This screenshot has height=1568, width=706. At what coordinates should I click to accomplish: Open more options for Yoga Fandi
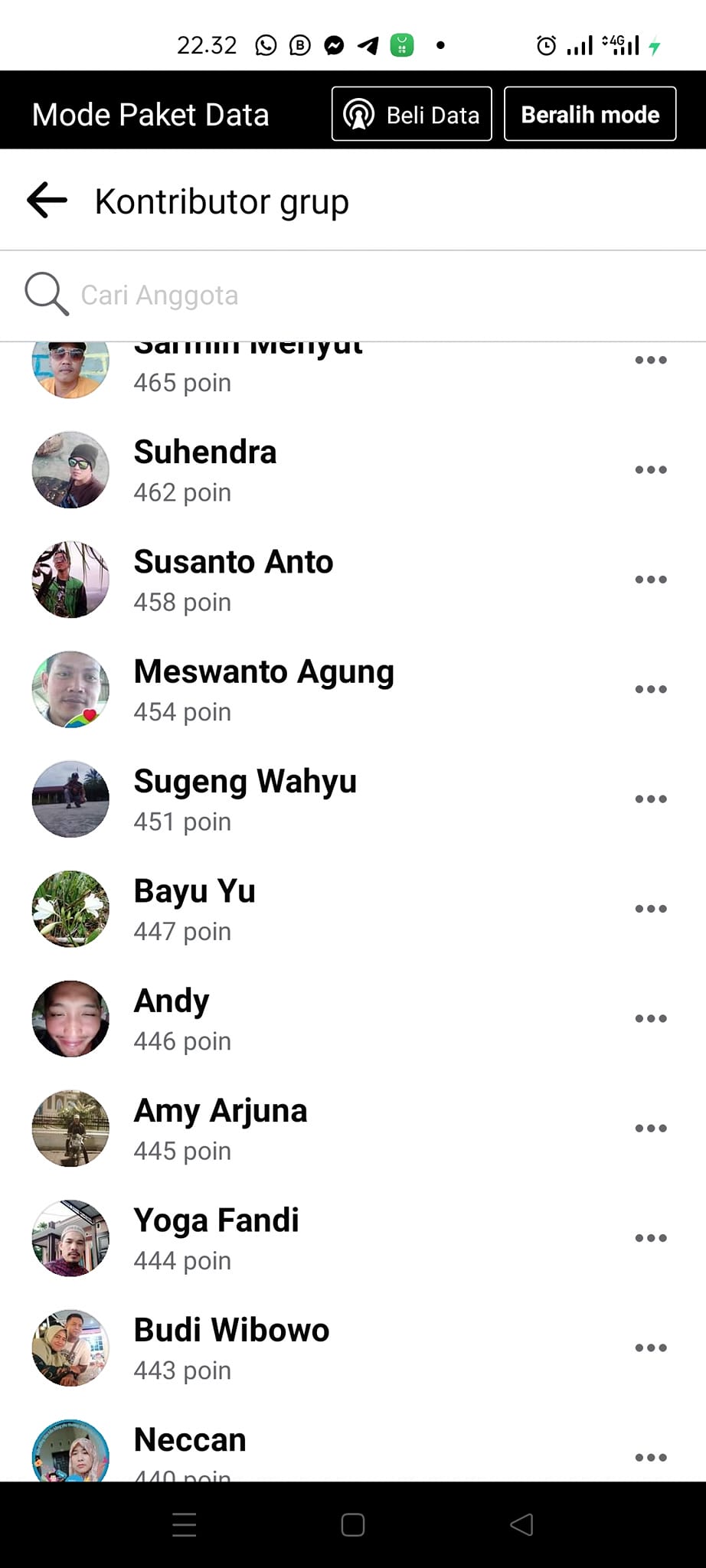pyautogui.click(x=651, y=1238)
